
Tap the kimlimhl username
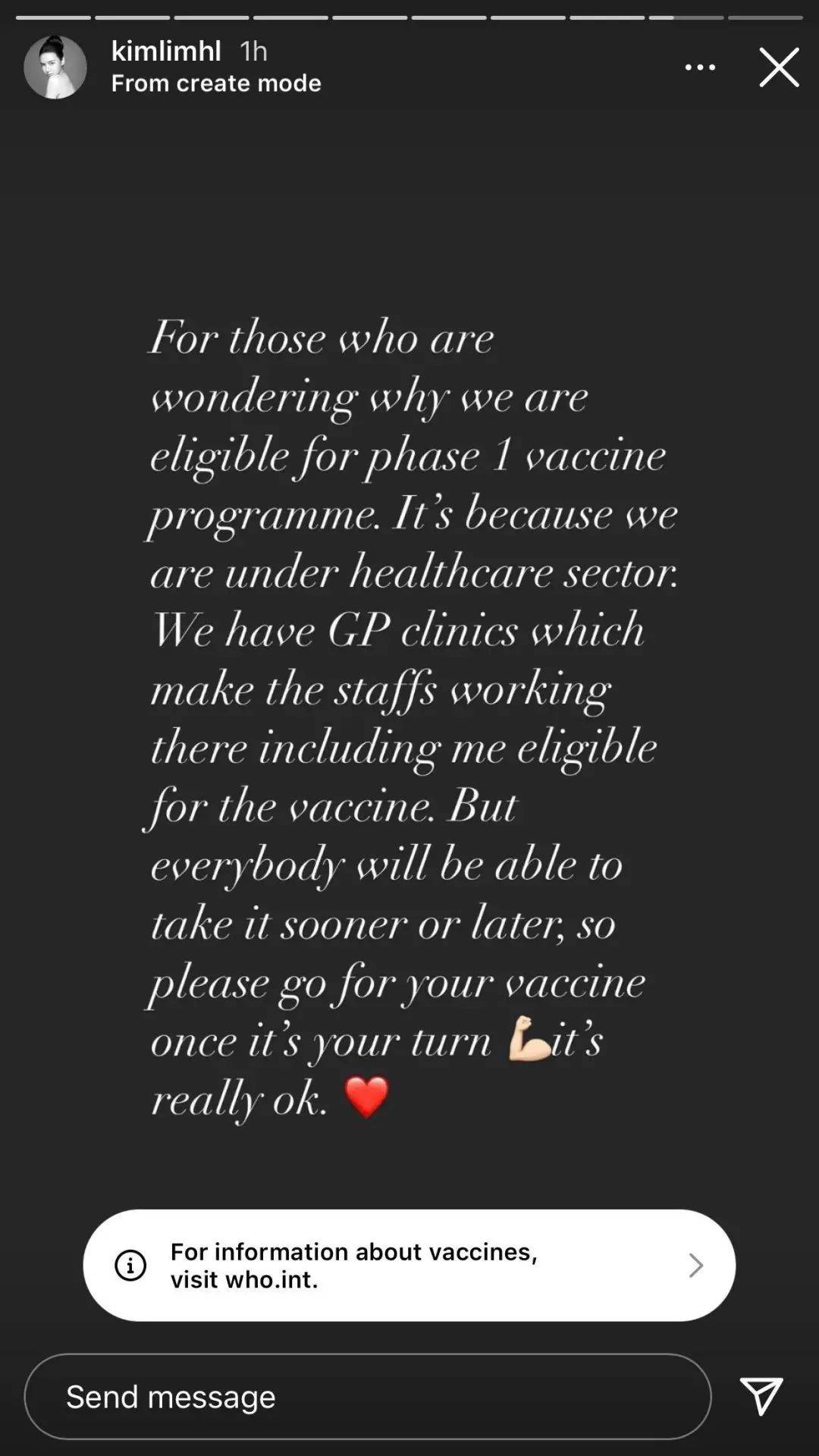[166, 51]
